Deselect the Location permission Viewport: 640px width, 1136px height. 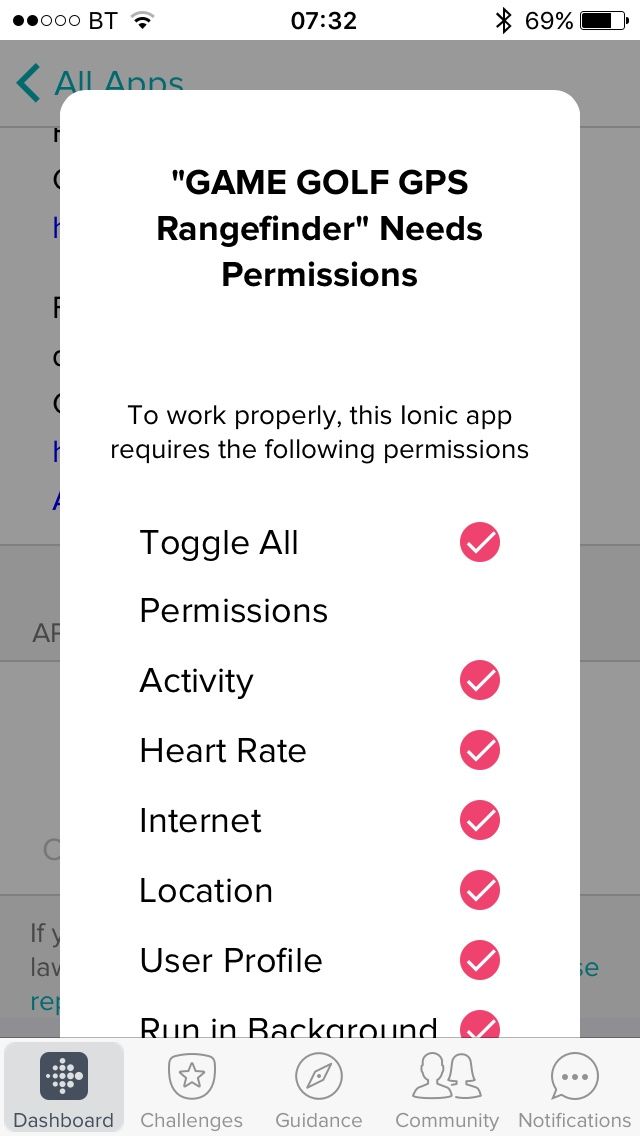point(479,891)
